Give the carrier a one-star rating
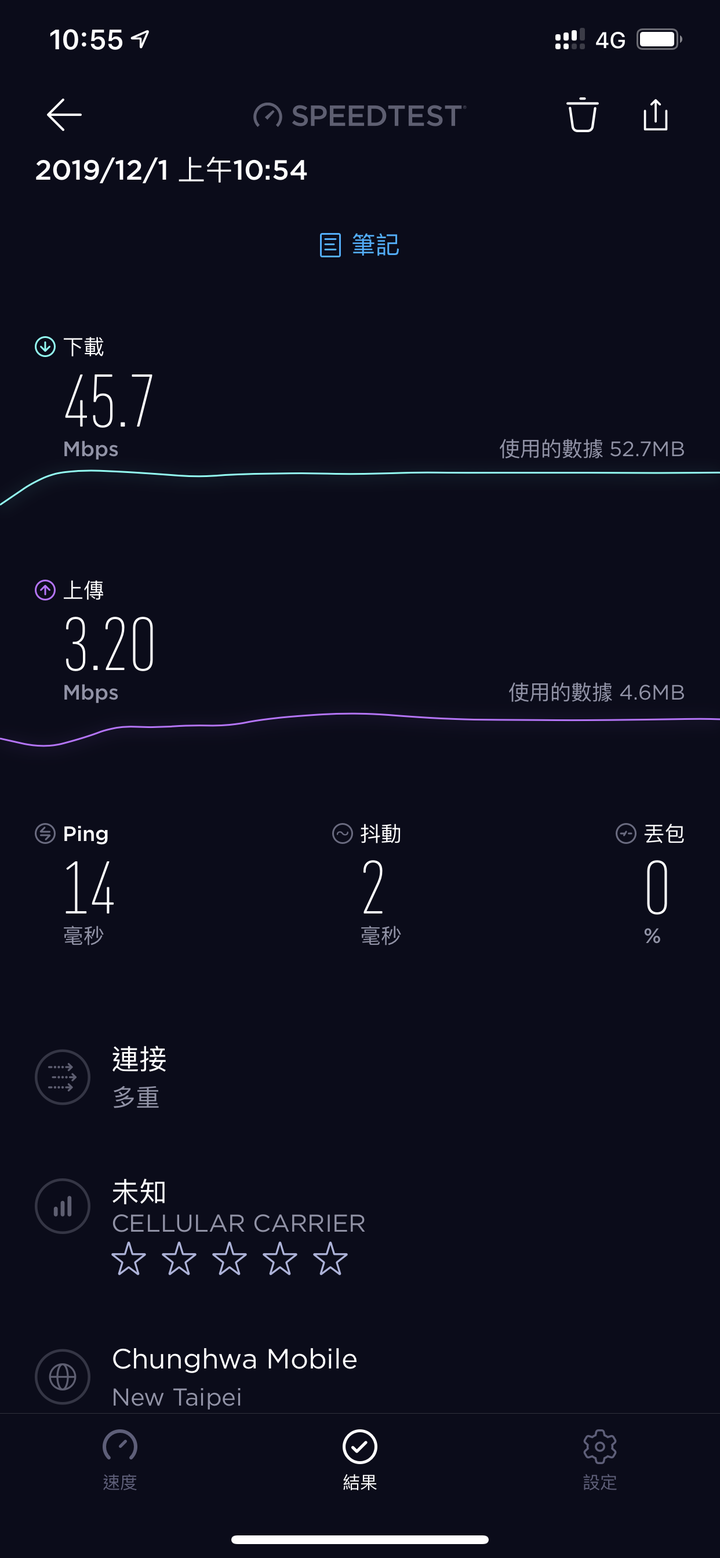This screenshot has width=720, height=1558. 129,1259
